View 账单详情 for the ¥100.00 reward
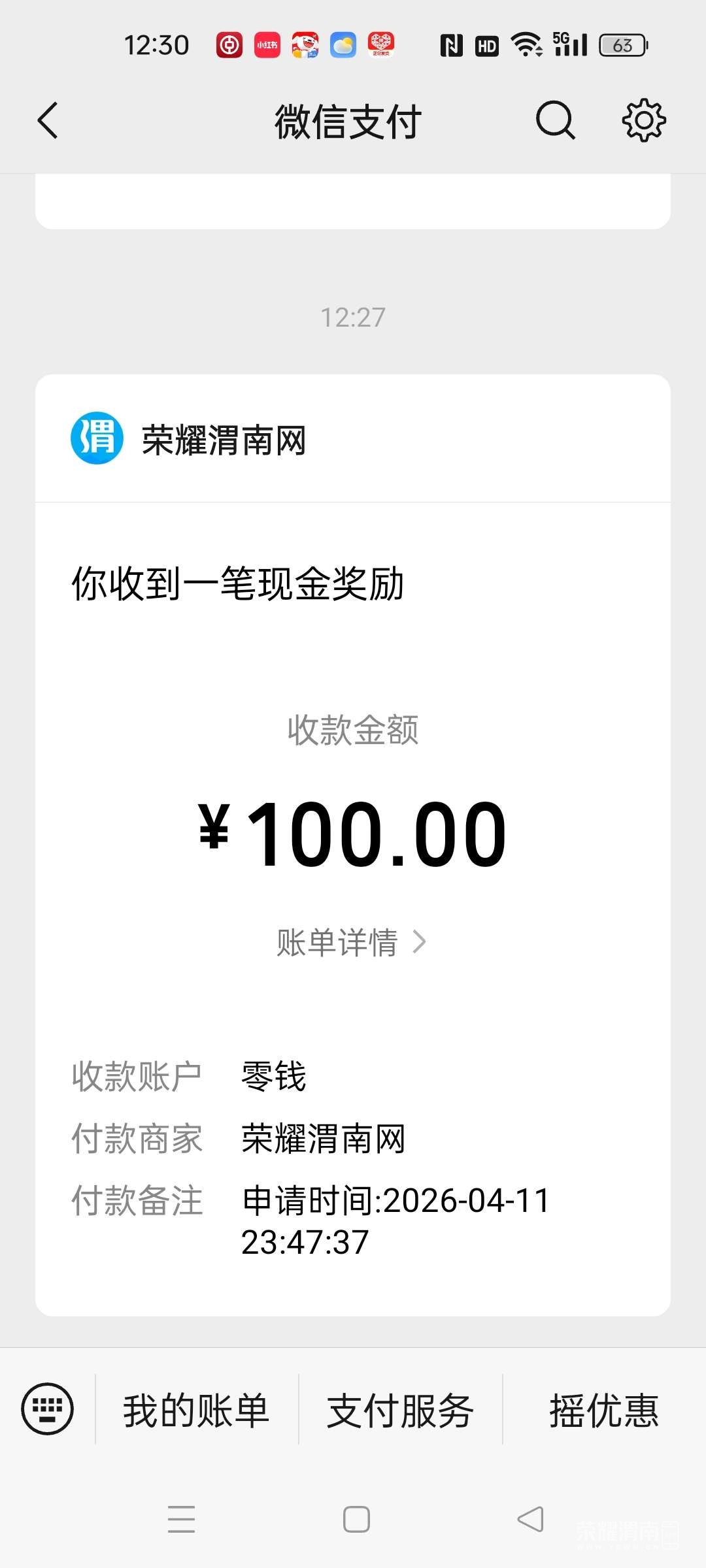706x1568 pixels. [x=352, y=942]
